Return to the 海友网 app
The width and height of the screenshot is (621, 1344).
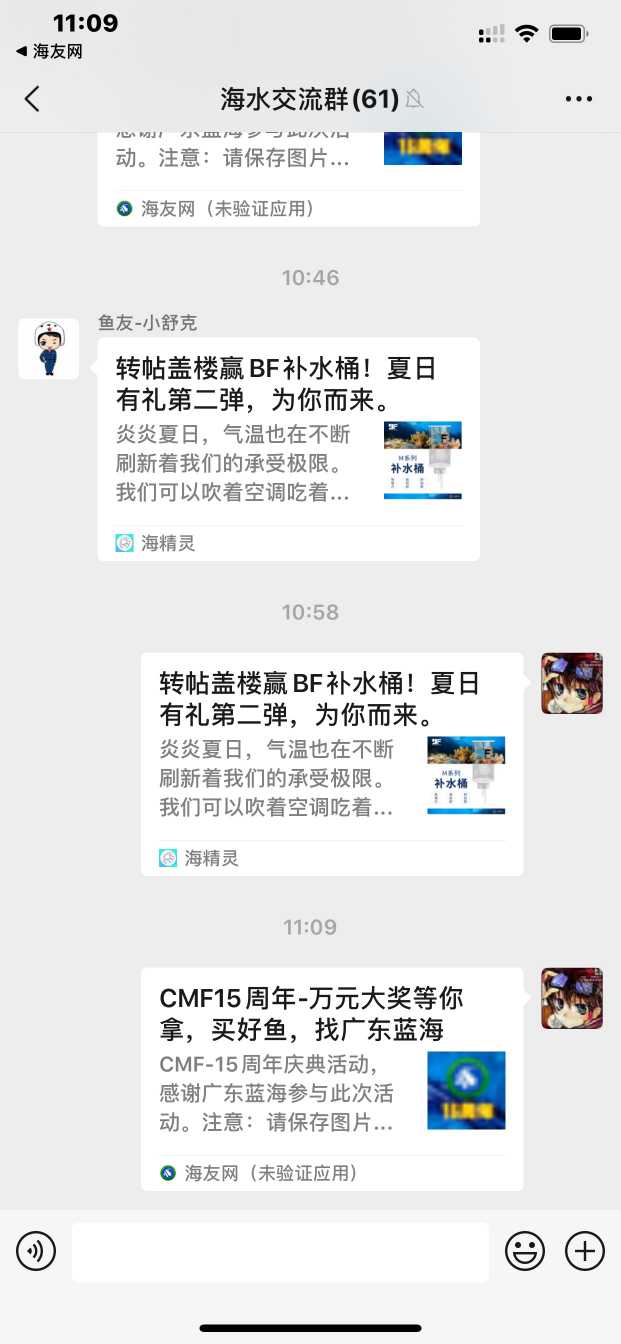(50, 51)
